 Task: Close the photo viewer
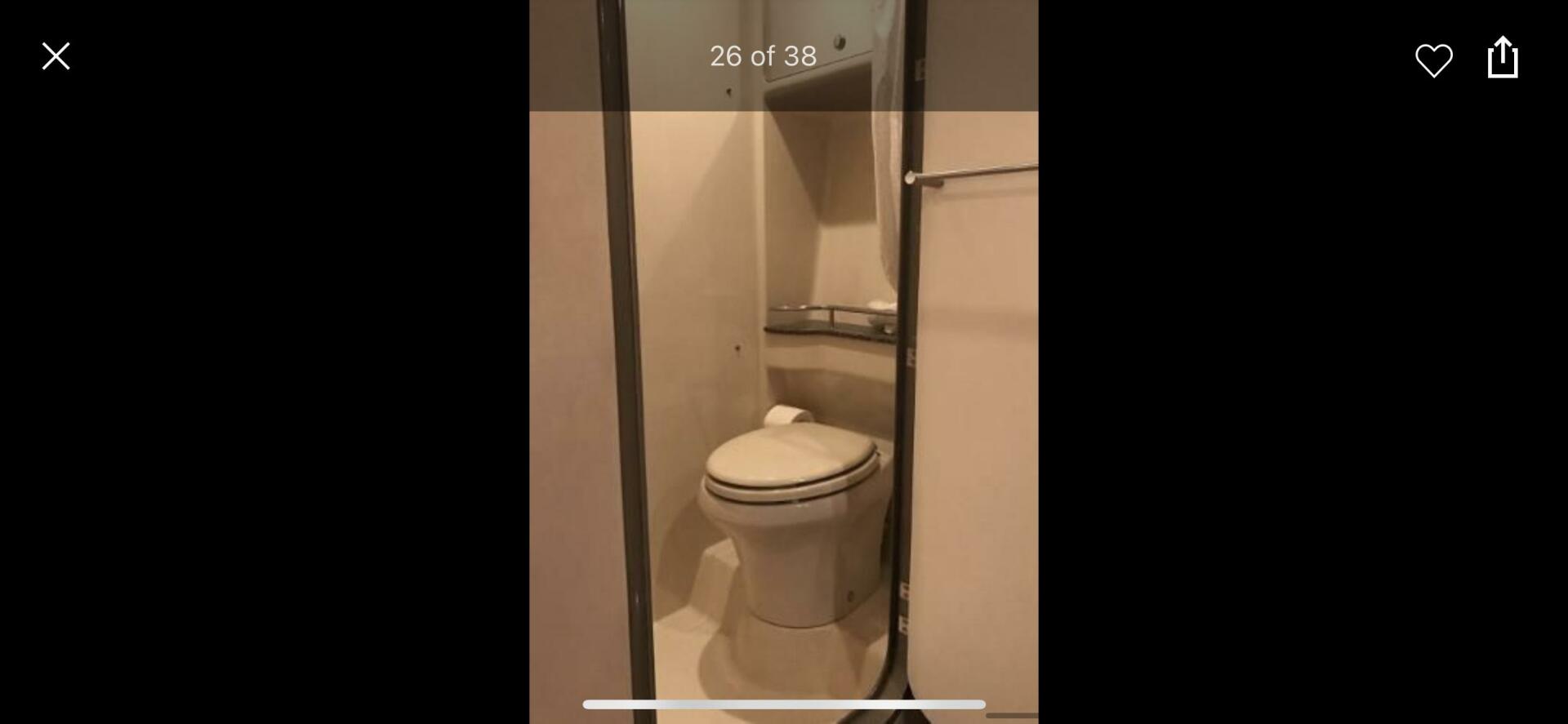click(56, 56)
